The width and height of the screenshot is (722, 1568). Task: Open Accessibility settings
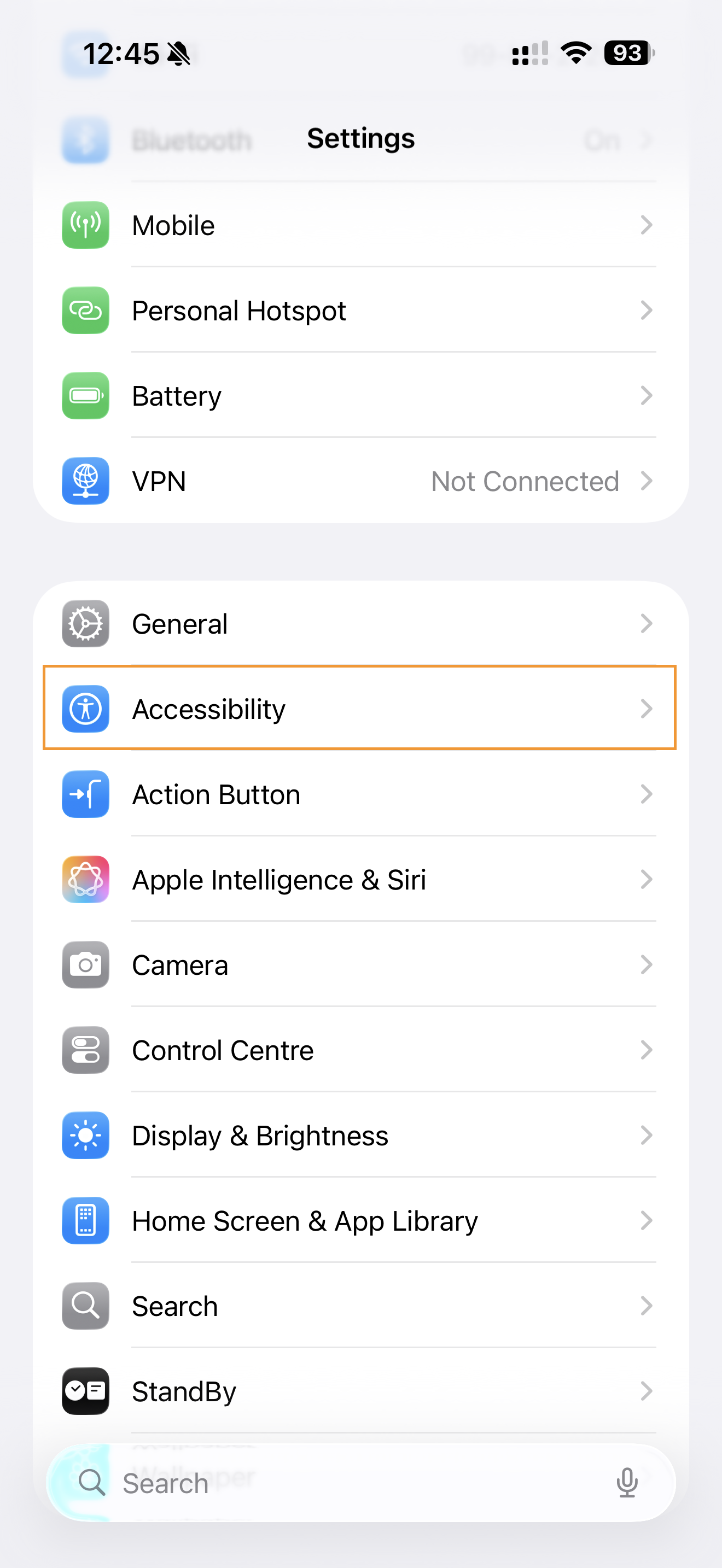(x=360, y=709)
